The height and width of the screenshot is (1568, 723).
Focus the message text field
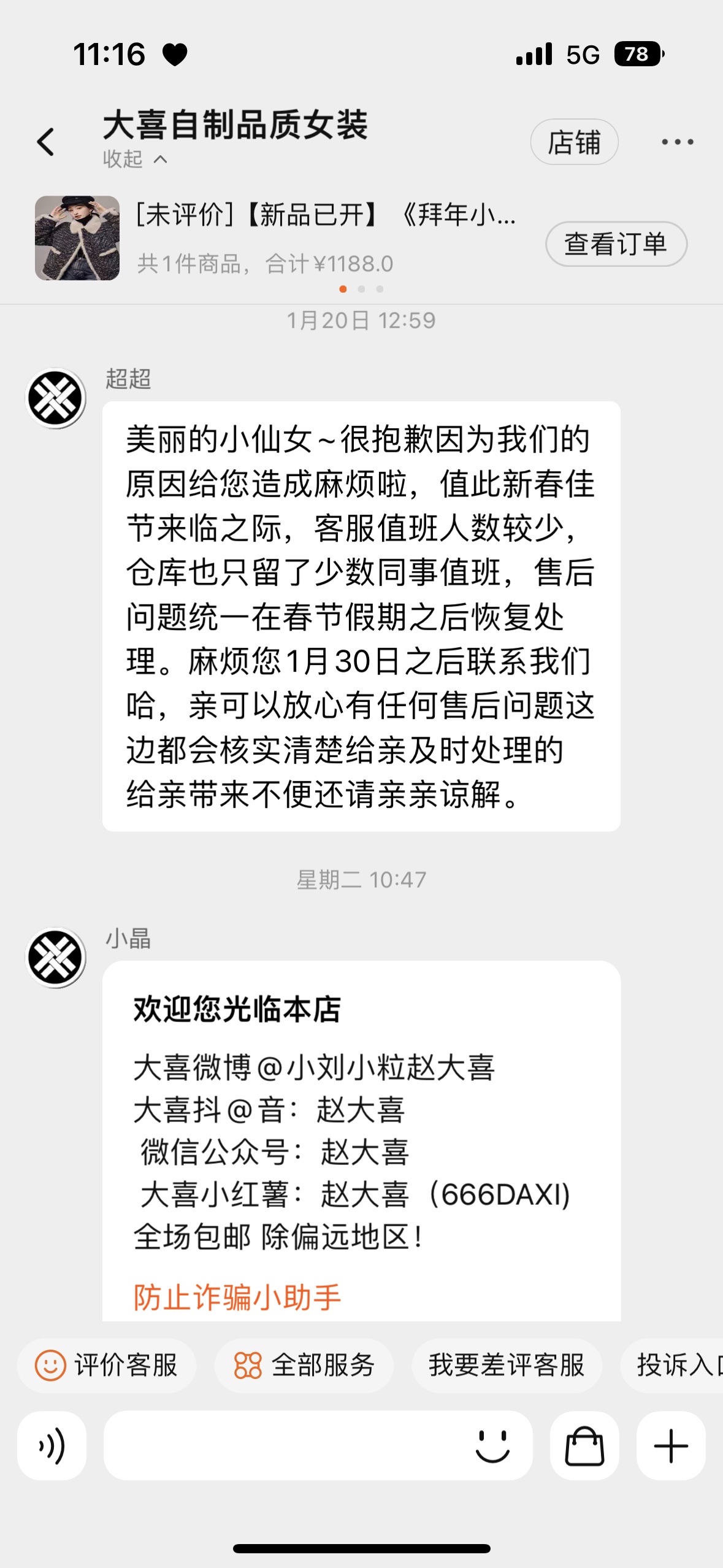(x=282, y=1446)
